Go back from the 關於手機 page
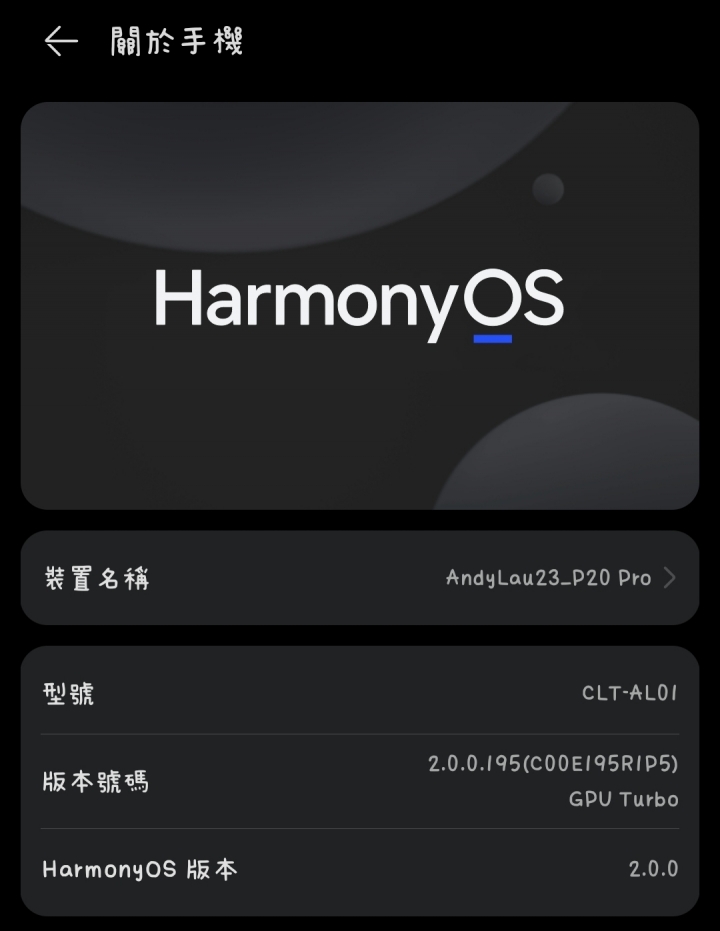 61,41
